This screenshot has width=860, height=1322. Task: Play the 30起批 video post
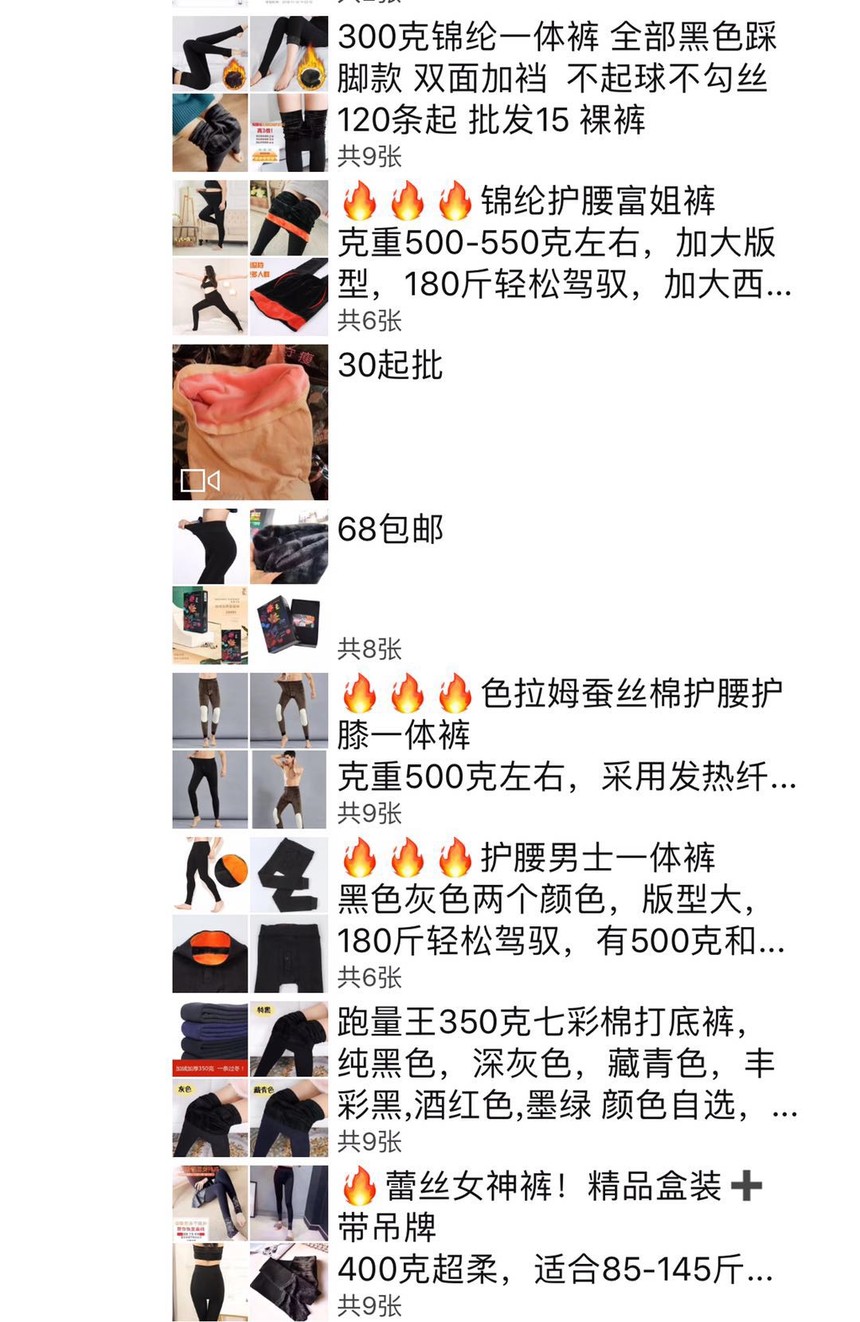pos(250,422)
